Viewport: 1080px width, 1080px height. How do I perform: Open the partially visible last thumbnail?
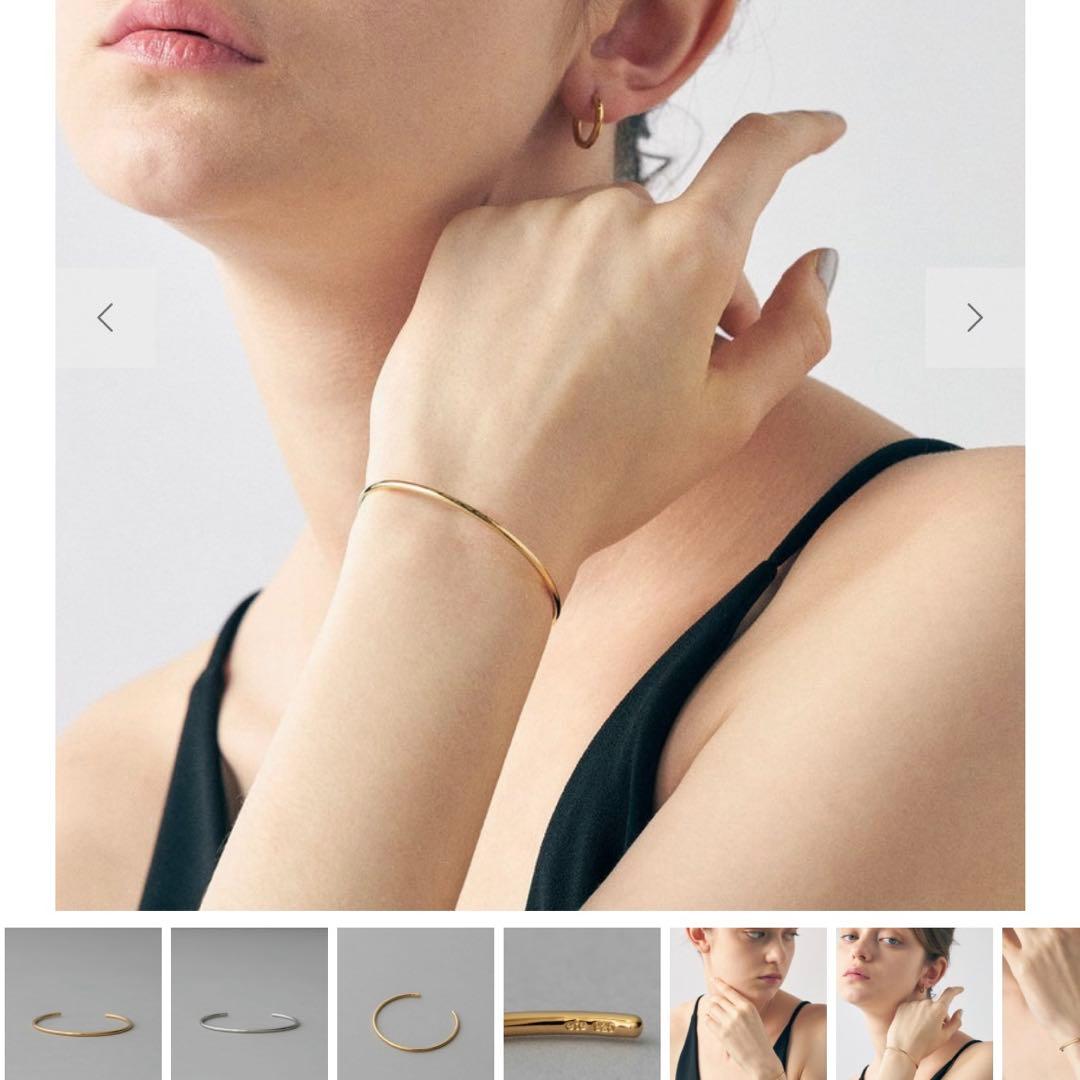click(1042, 1004)
